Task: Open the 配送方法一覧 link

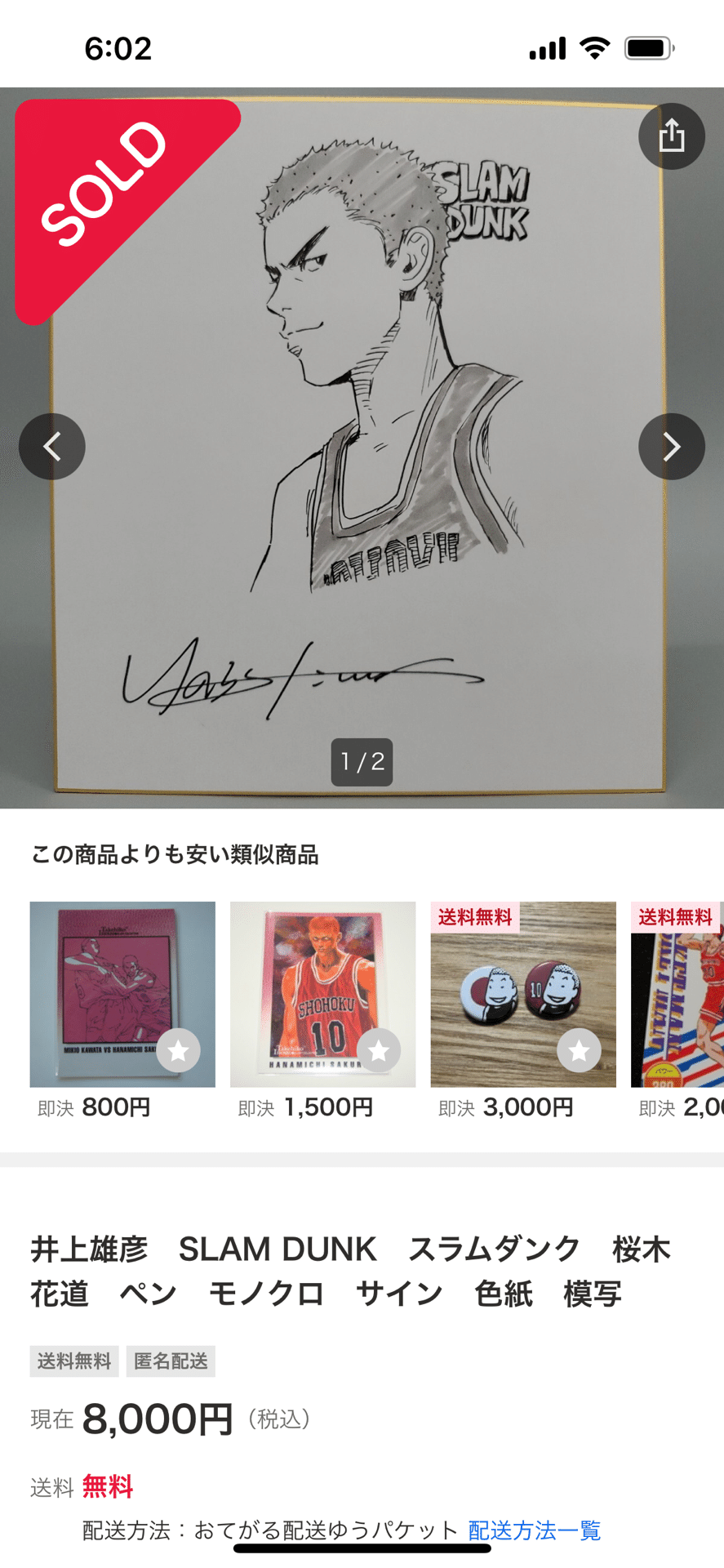Action: point(535,1530)
